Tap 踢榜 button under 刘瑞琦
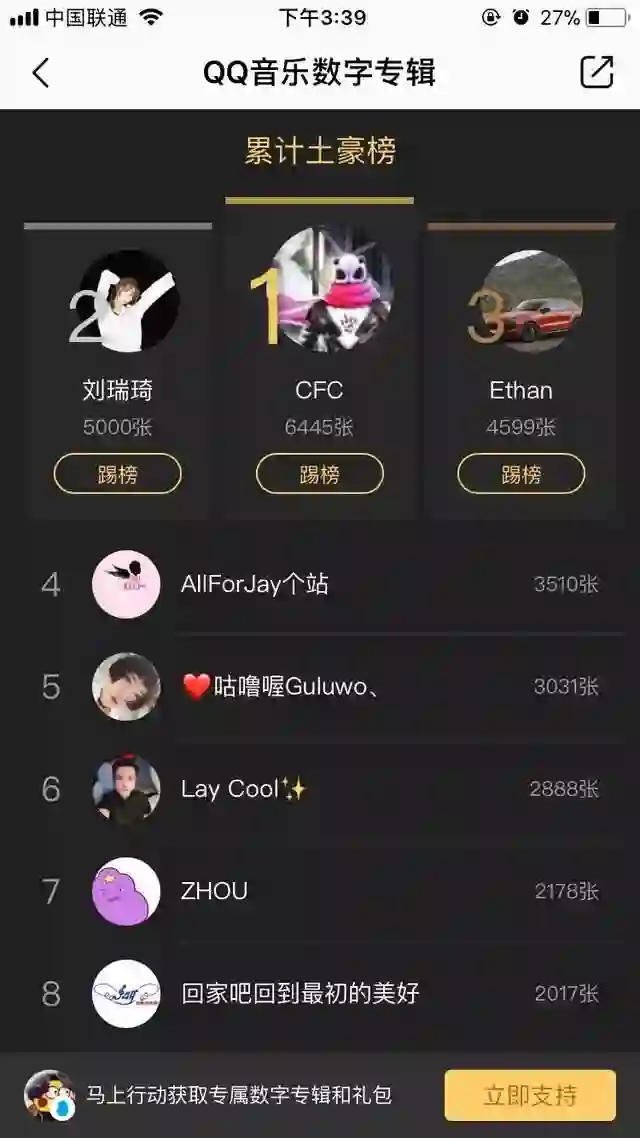Image resolution: width=640 pixels, height=1138 pixels. [118, 474]
